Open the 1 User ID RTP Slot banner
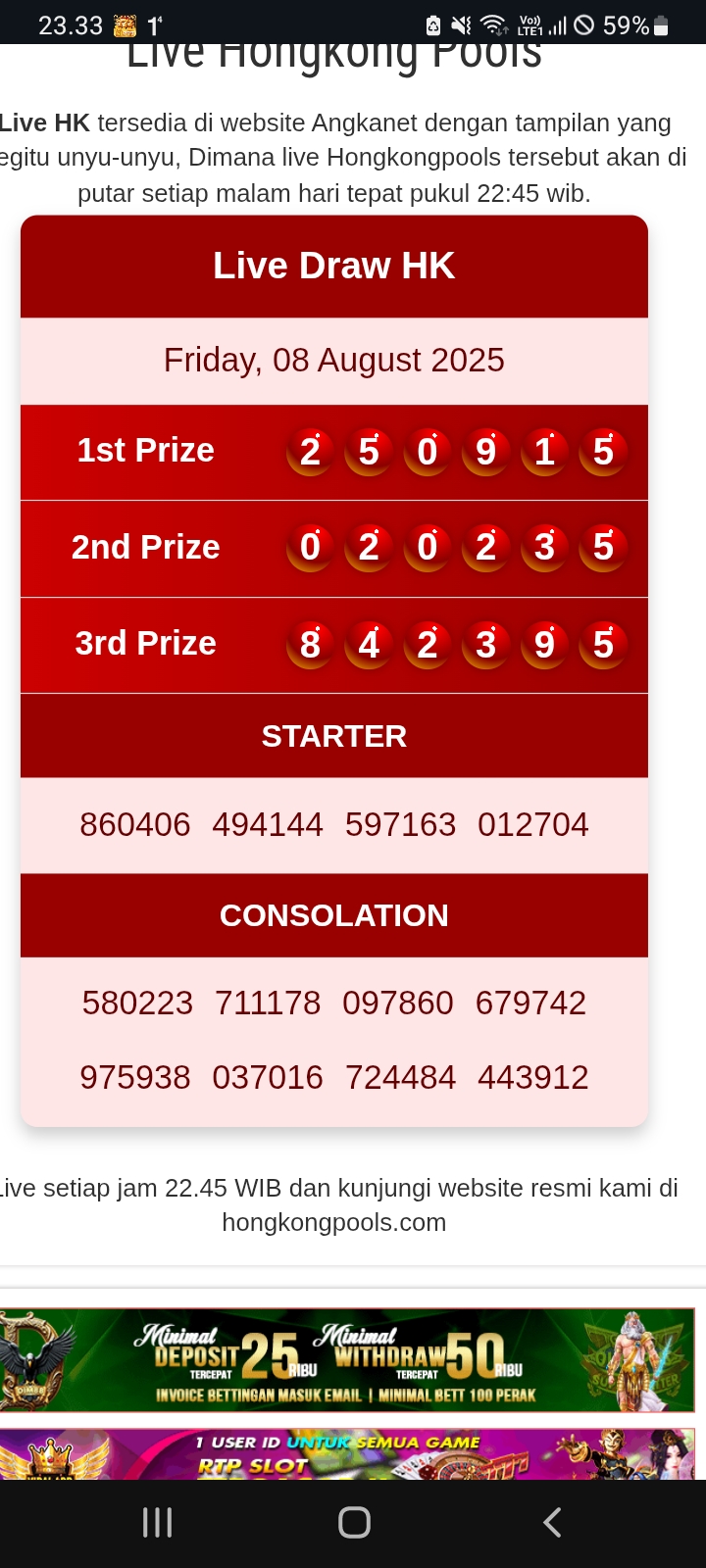706x1568 pixels. pyautogui.click(x=347, y=1454)
